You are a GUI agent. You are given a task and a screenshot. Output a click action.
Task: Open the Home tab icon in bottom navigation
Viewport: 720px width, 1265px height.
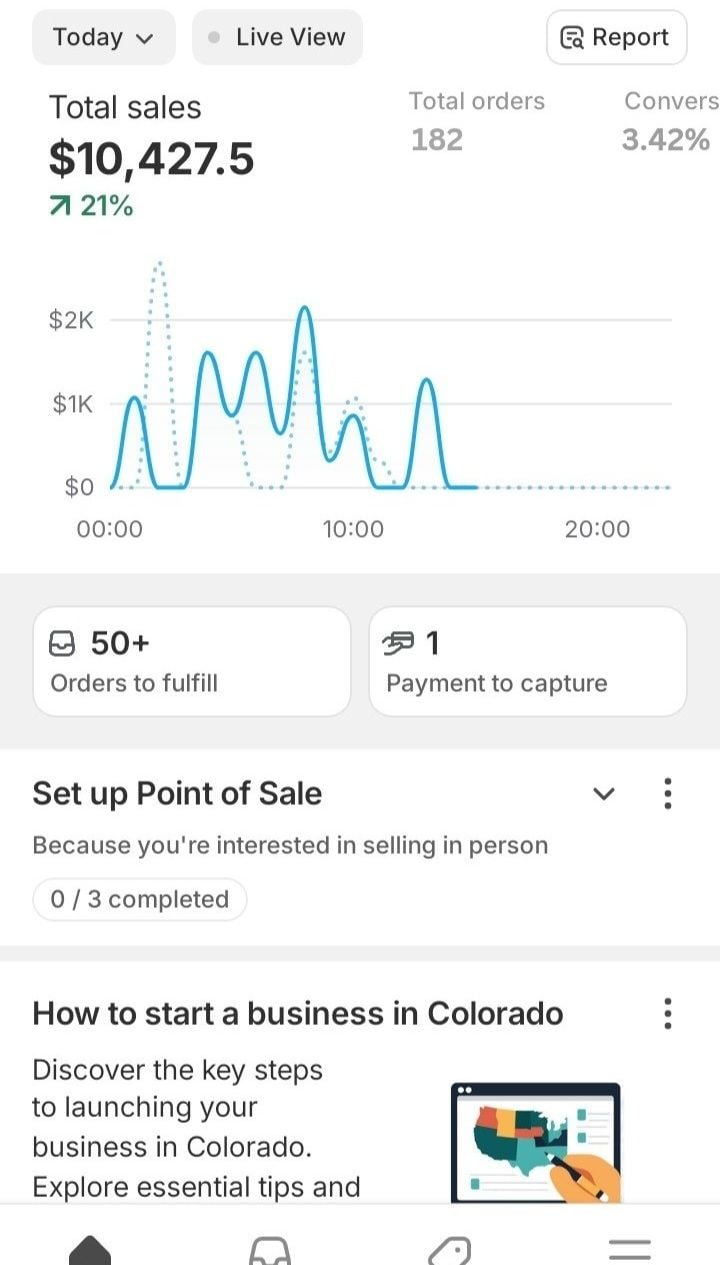90,1248
